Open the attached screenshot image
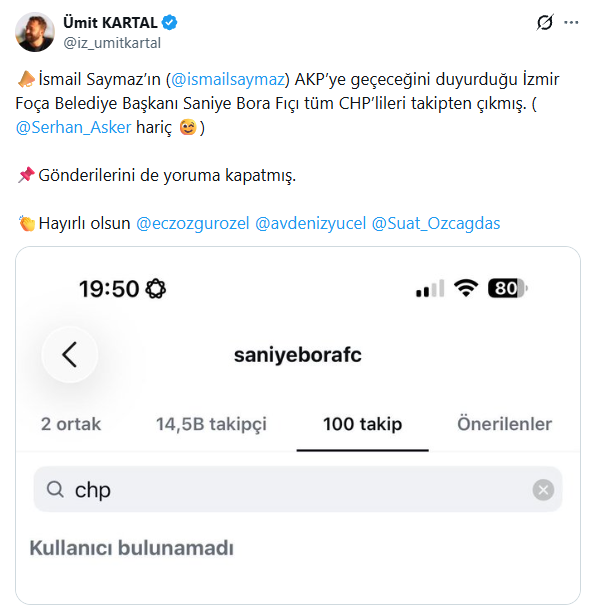Viewport: 589px width, 614px height. coord(298,426)
